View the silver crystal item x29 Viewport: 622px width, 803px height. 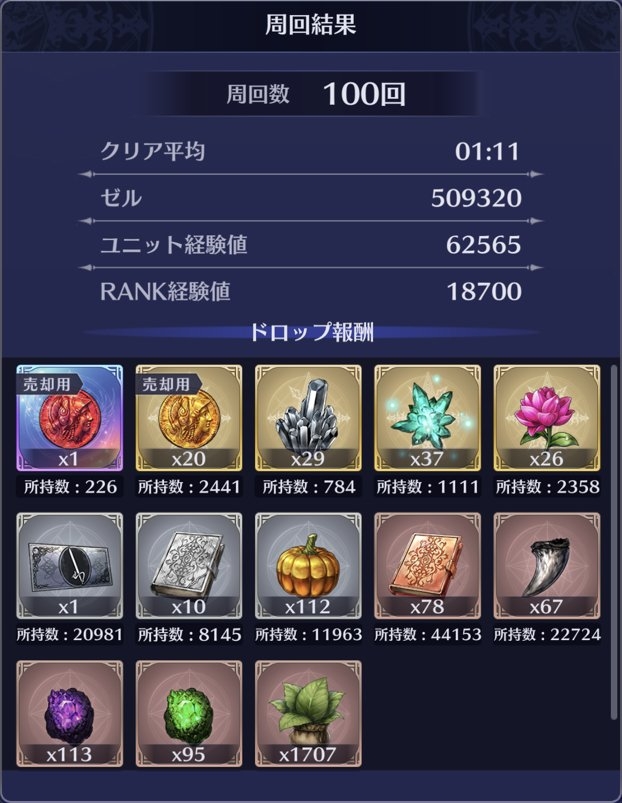pos(309,417)
